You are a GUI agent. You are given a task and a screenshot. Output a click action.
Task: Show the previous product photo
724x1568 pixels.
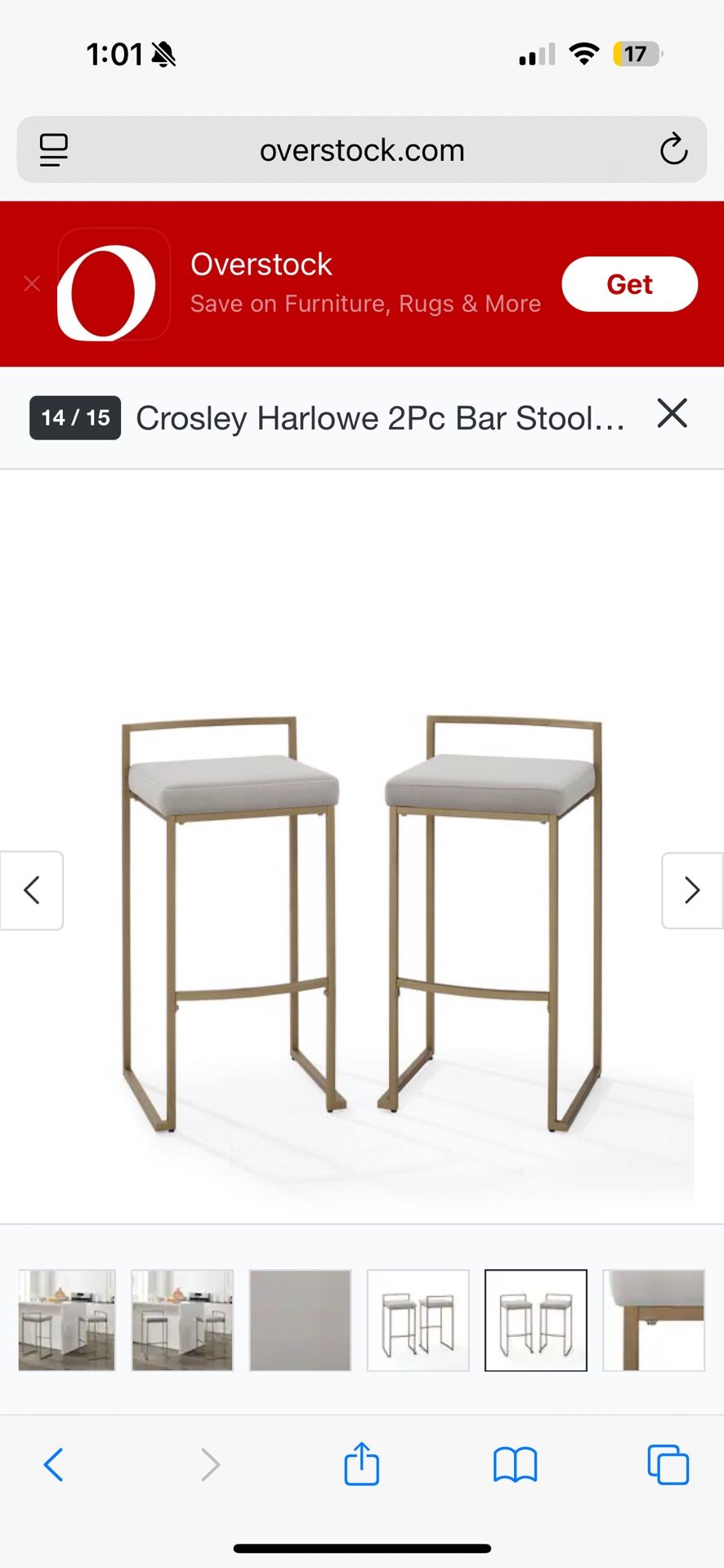click(32, 890)
